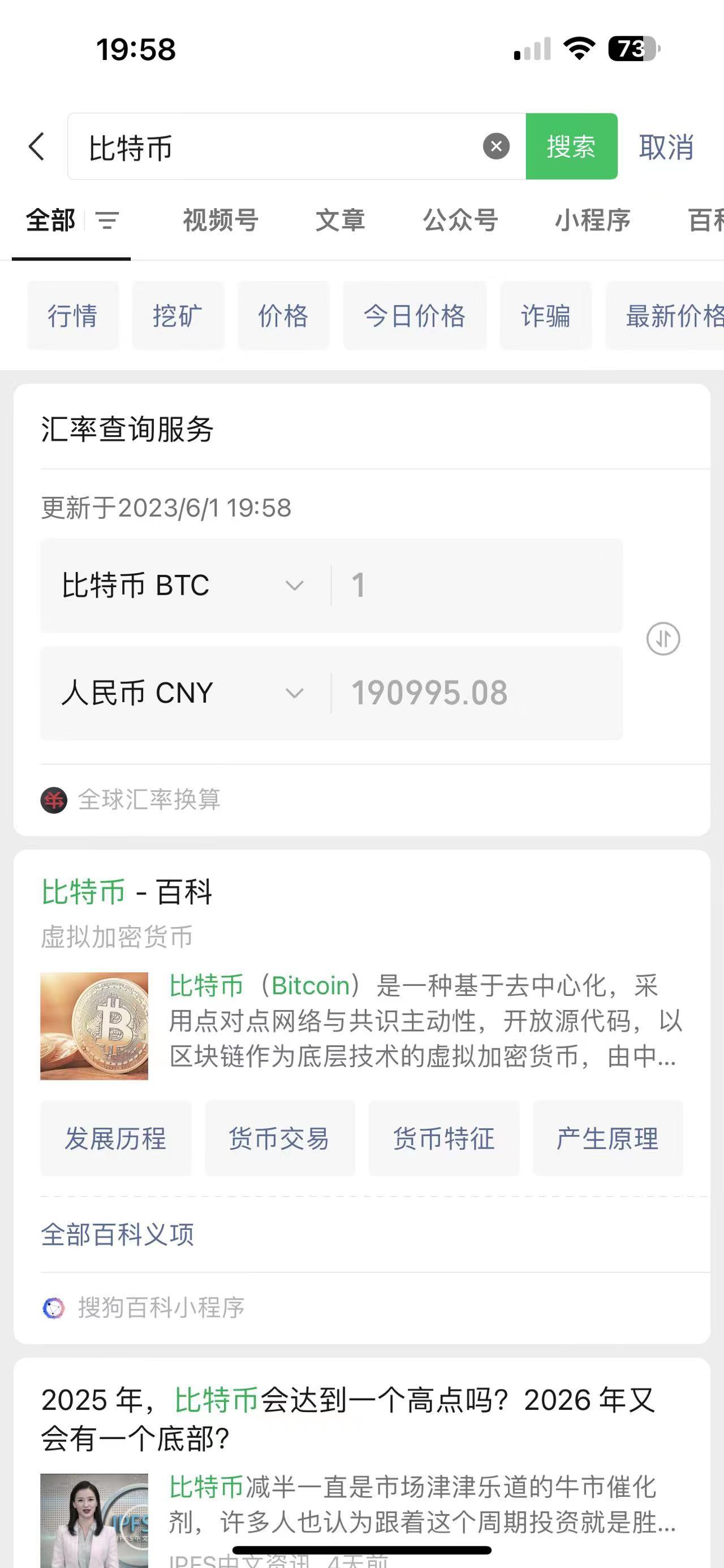The image size is (724, 1568).
Task: Switch to the 公众号 tab
Action: click(460, 220)
